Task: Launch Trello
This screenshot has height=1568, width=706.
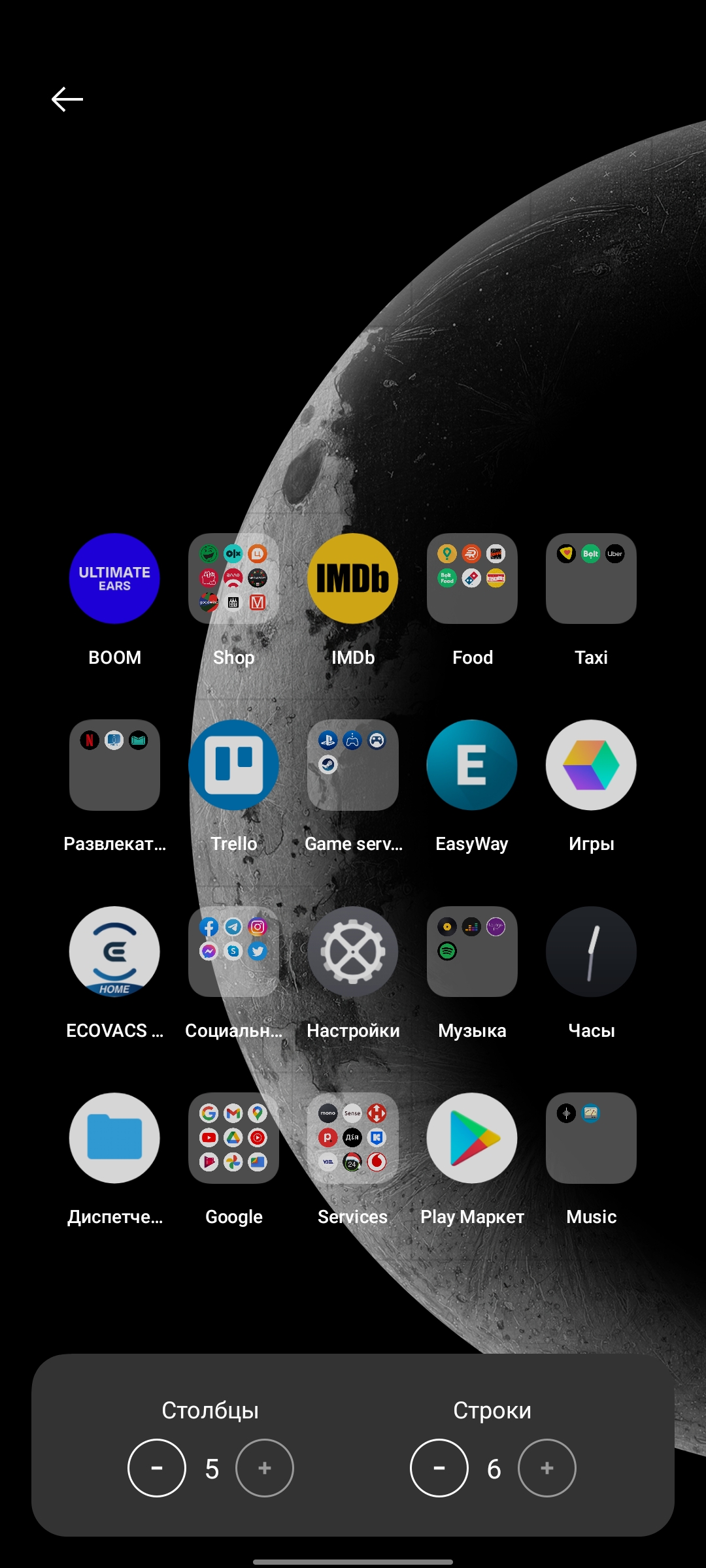Action: point(233,765)
